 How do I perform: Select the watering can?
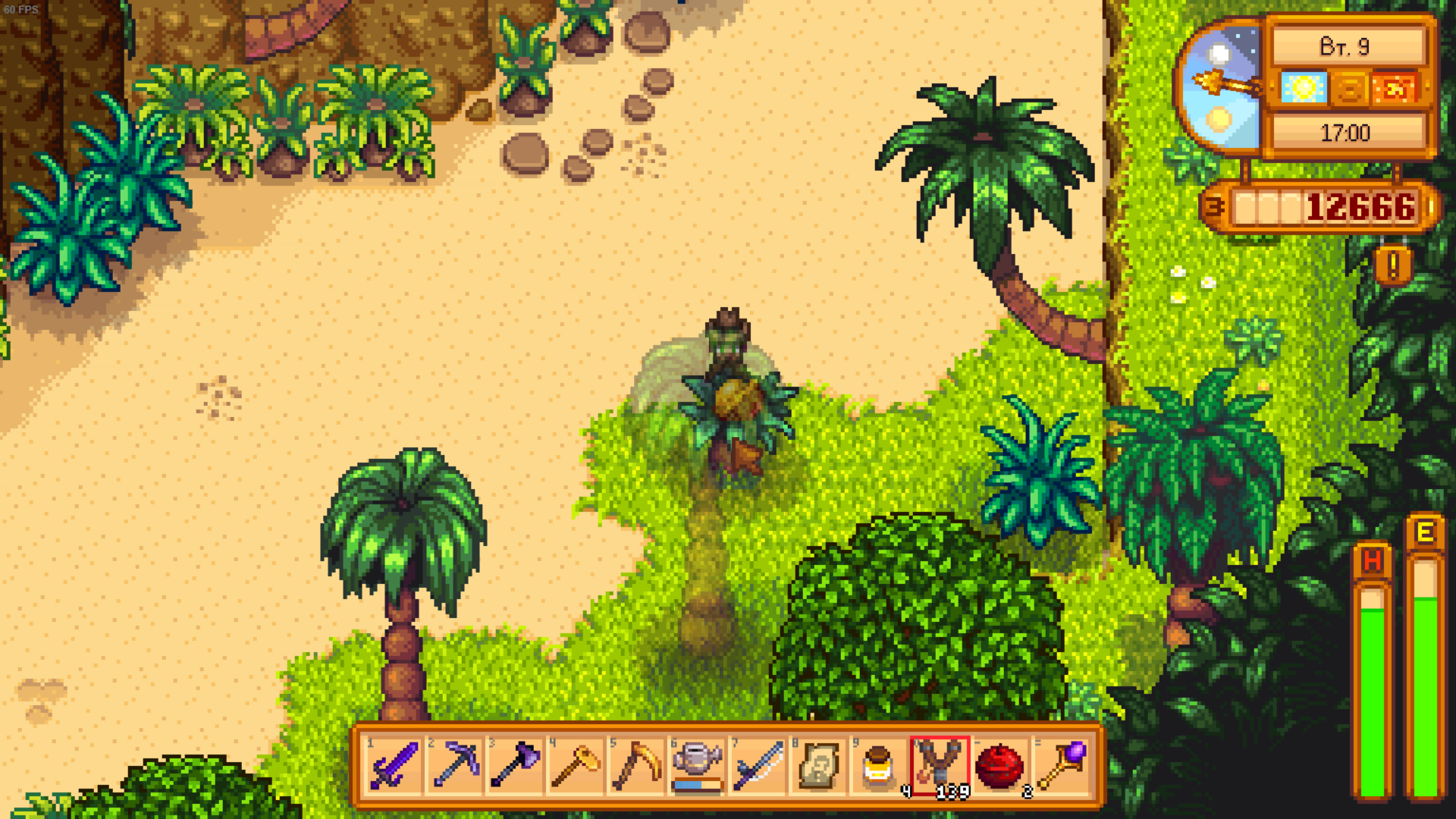pyautogui.click(x=698, y=764)
